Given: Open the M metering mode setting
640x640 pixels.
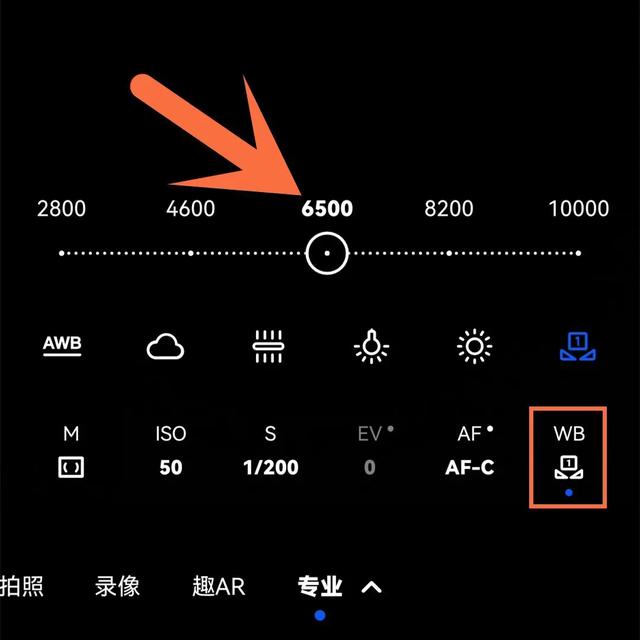Looking at the screenshot, I should (71, 451).
